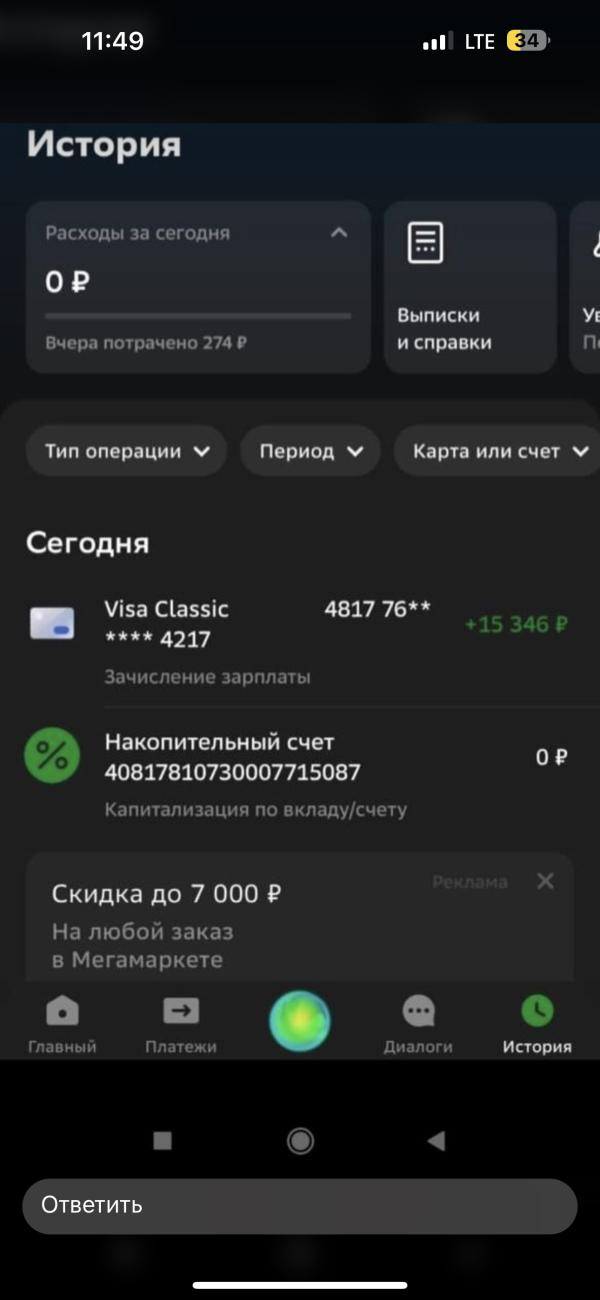This screenshot has width=600, height=1300.
Task: Switch to the Главный tab
Action: [x=62, y=1025]
